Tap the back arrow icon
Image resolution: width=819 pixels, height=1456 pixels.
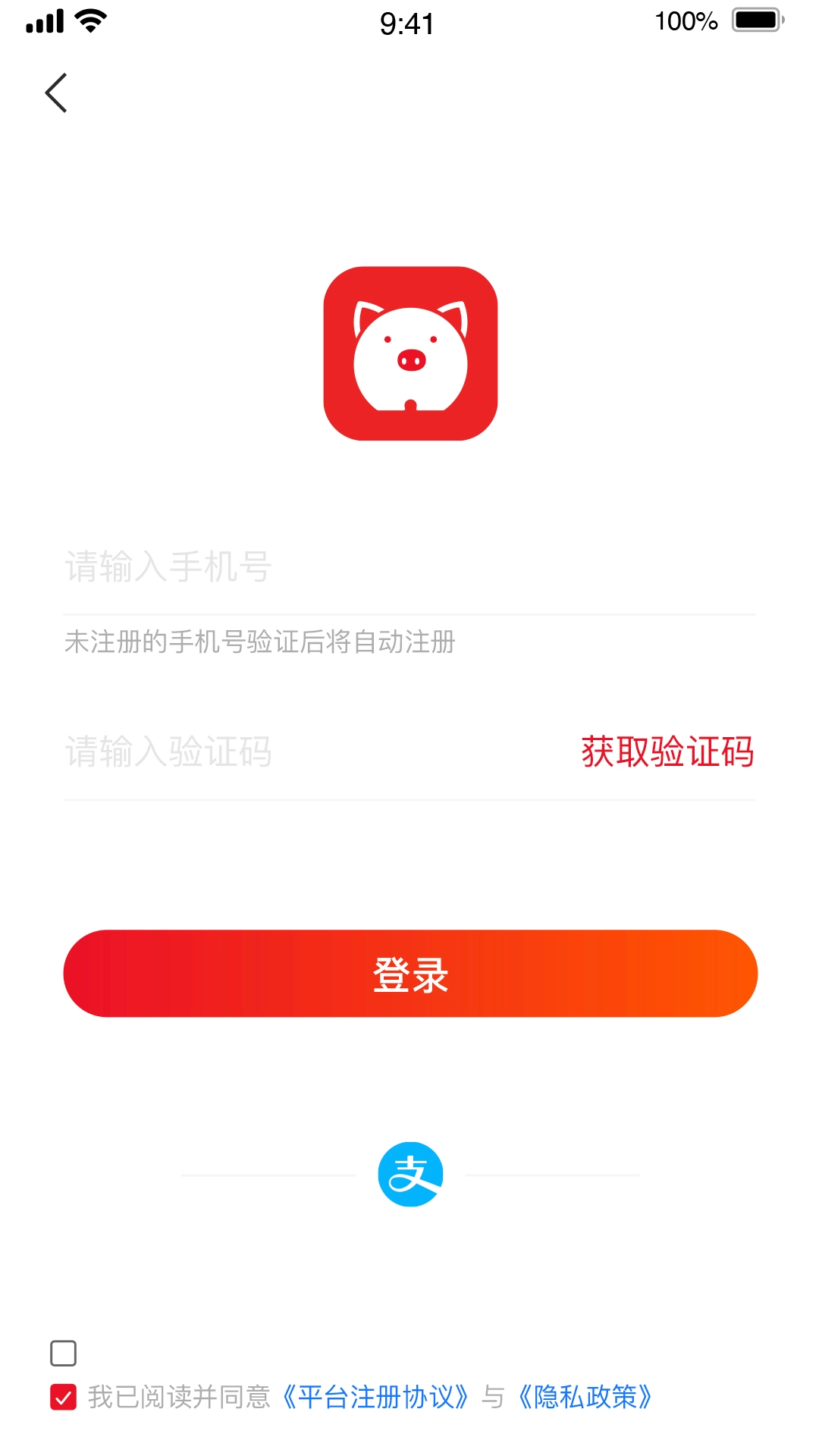pos(56,92)
